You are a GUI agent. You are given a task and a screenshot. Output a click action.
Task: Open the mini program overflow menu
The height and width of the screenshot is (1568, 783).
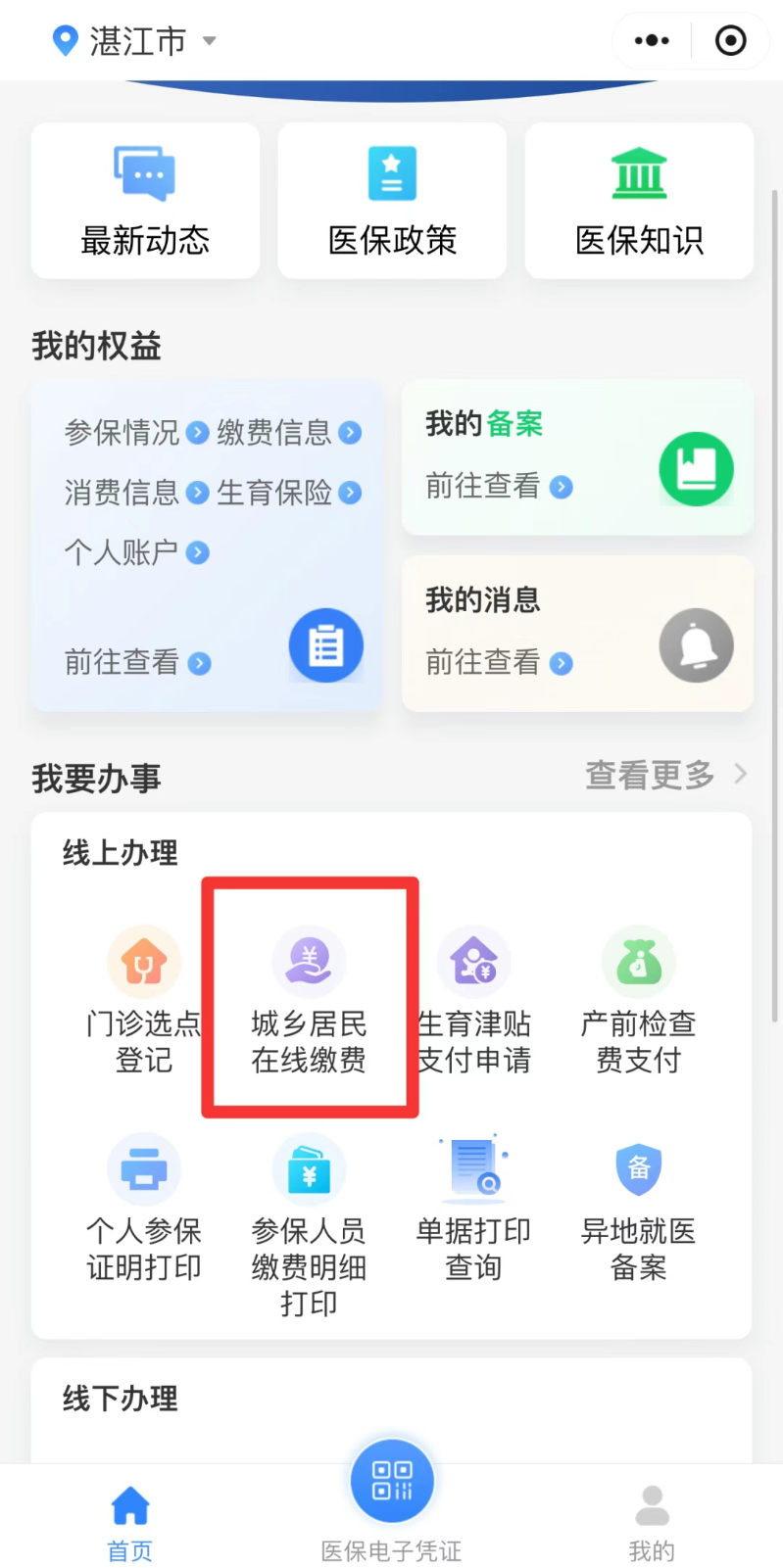click(652, 41)
